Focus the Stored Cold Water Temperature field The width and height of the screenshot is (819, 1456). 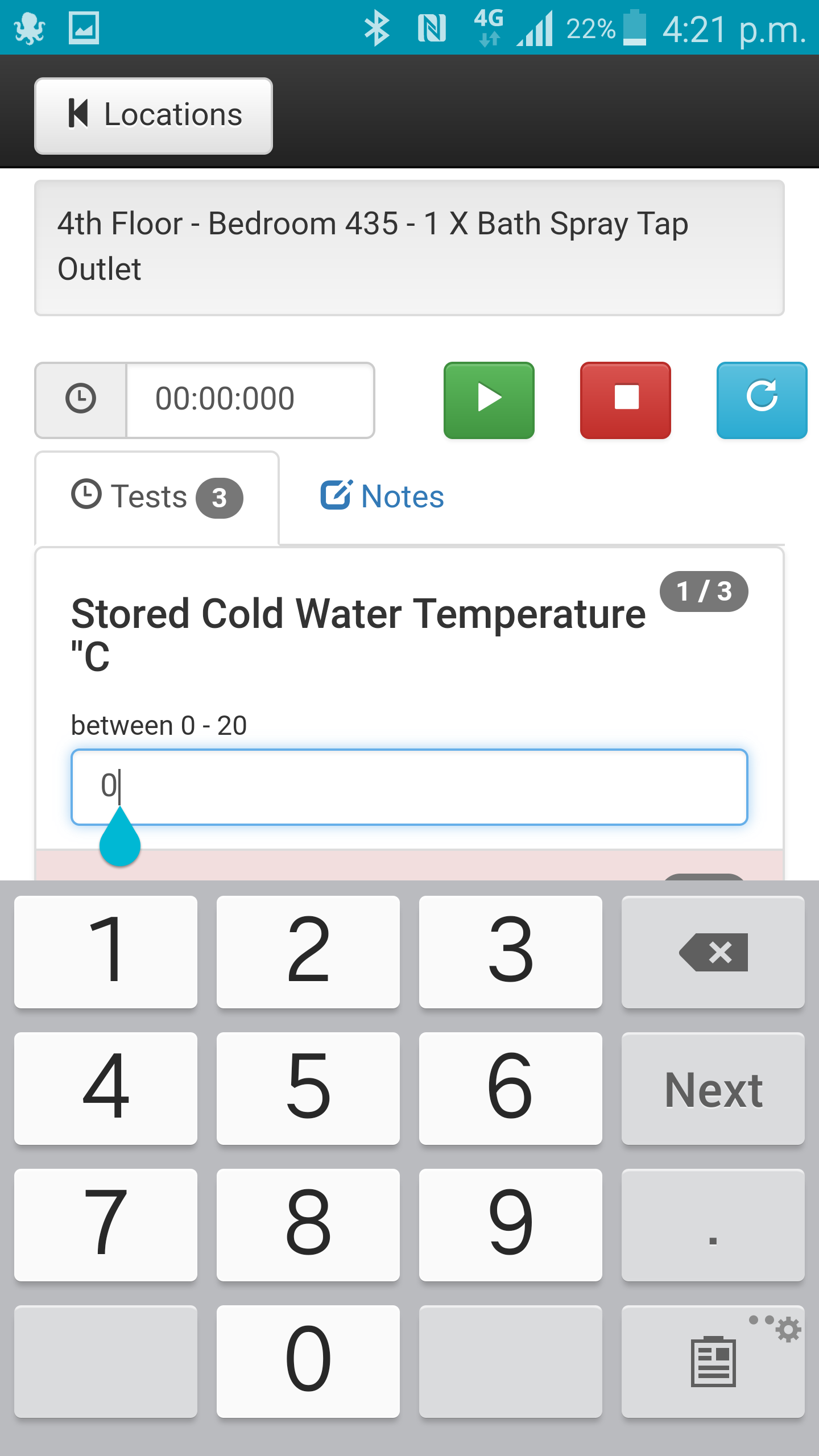click(409, 787)
